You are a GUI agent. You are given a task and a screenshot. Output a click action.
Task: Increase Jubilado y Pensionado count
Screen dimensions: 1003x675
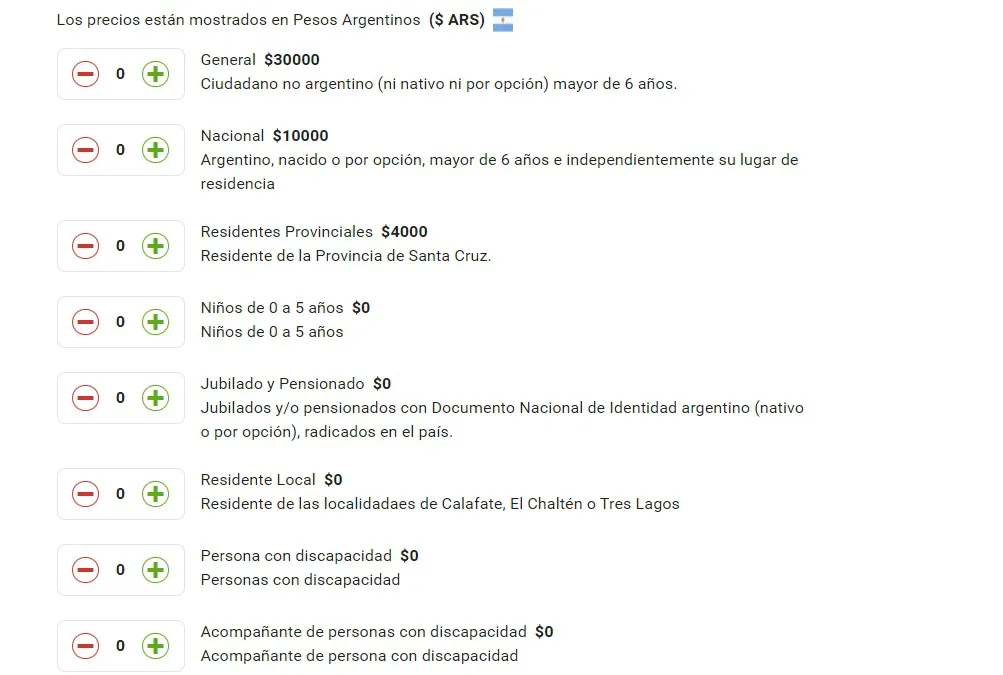[x=155, y=398]
